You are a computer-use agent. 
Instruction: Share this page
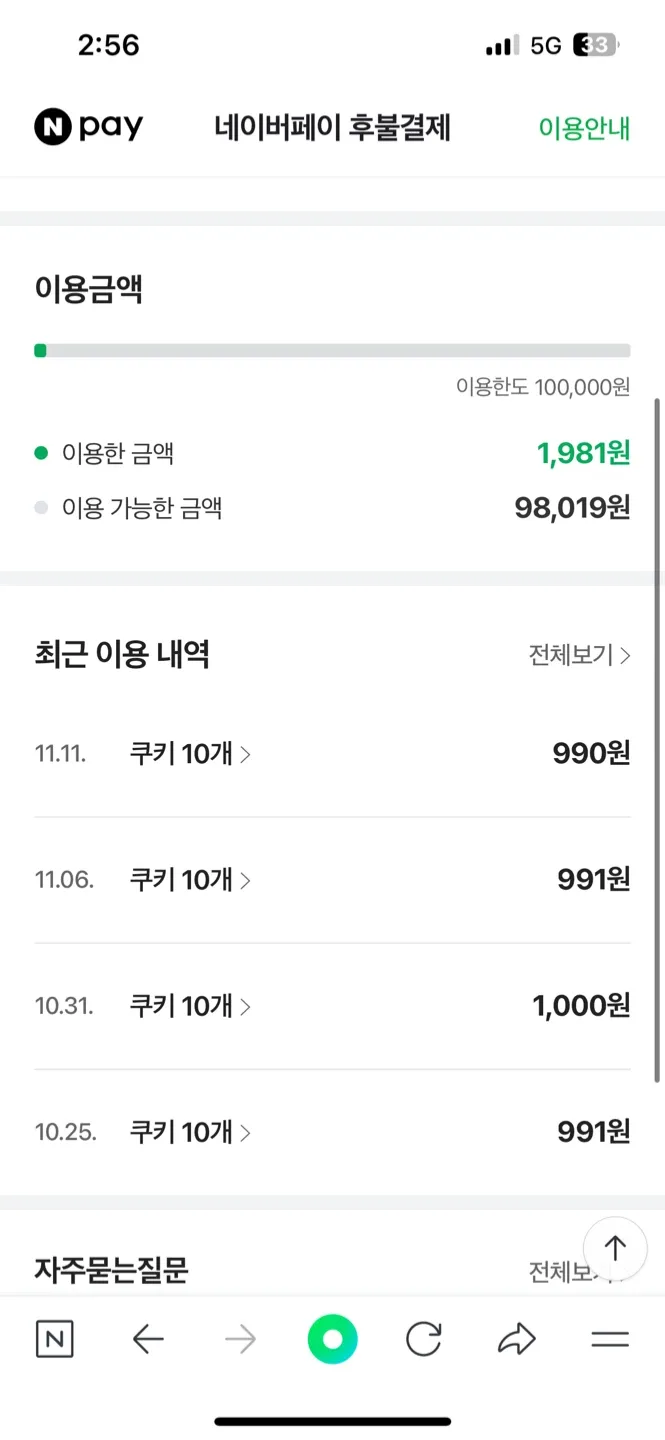click(x=517, y=1340)
